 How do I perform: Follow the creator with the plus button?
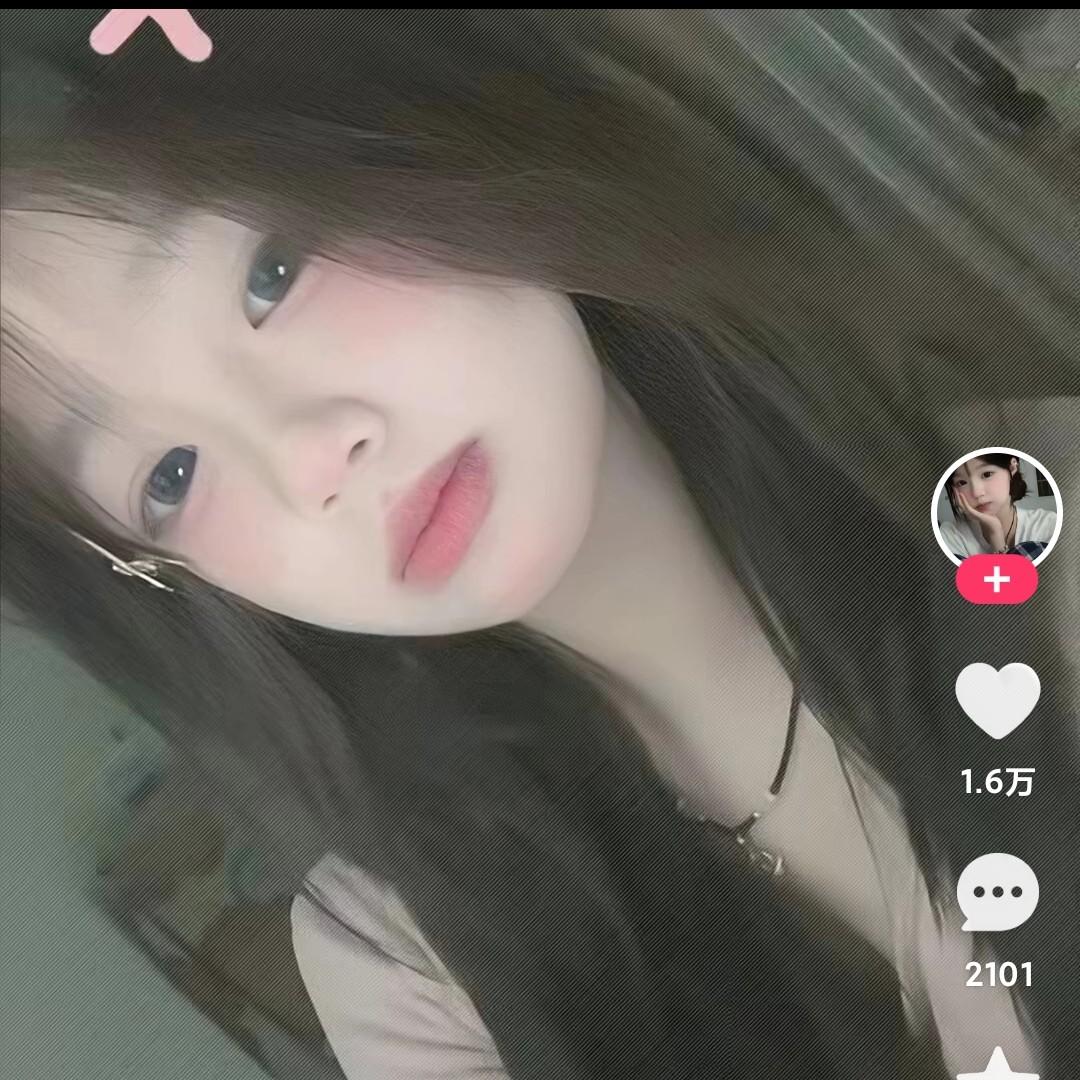coord(996,581)
